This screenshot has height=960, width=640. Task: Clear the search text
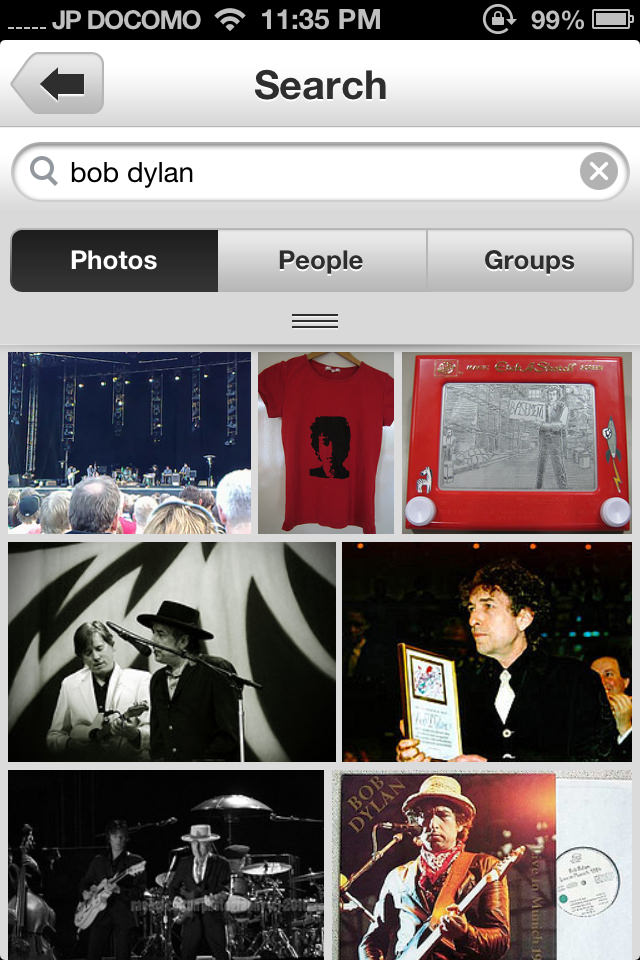pyautogui.click(x=598, y=173)
